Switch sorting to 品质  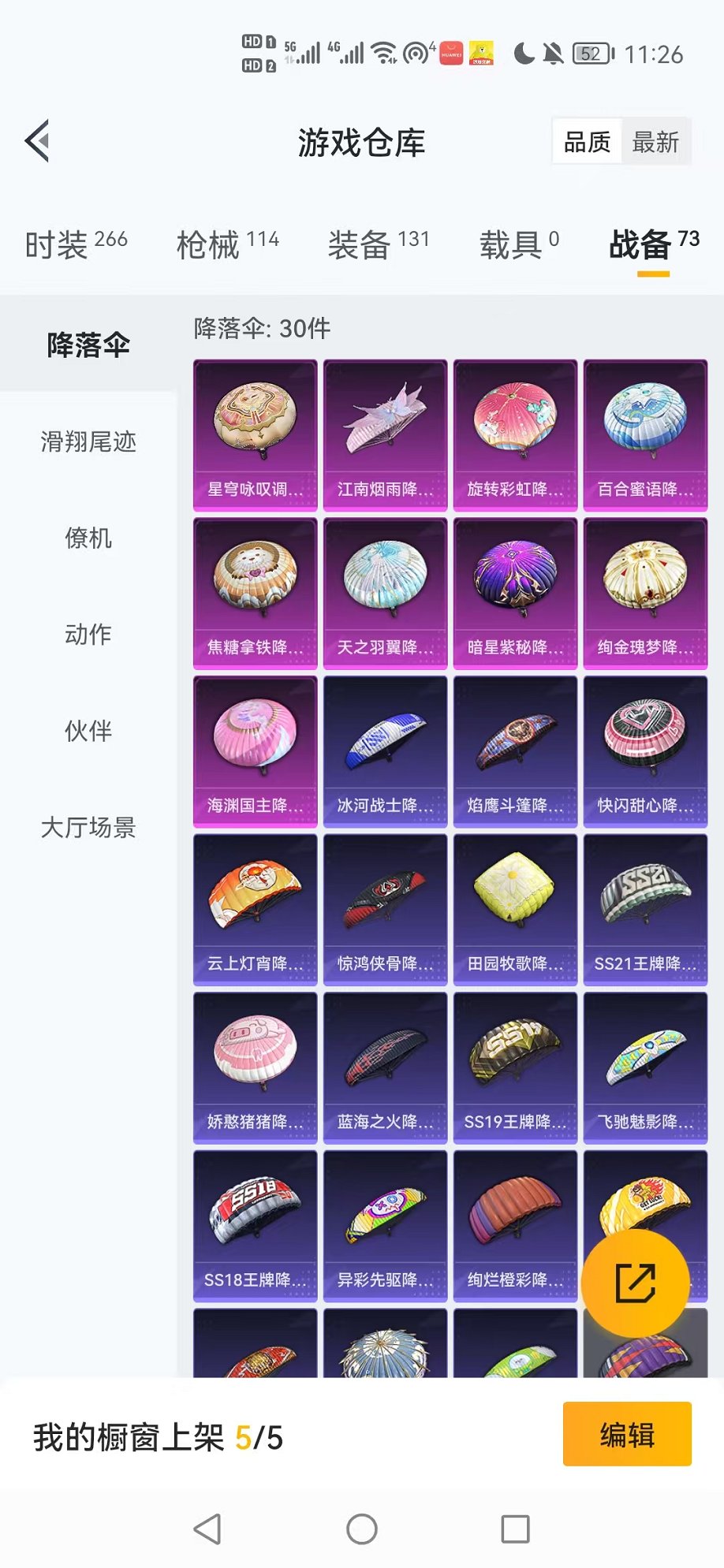[586, 142]
